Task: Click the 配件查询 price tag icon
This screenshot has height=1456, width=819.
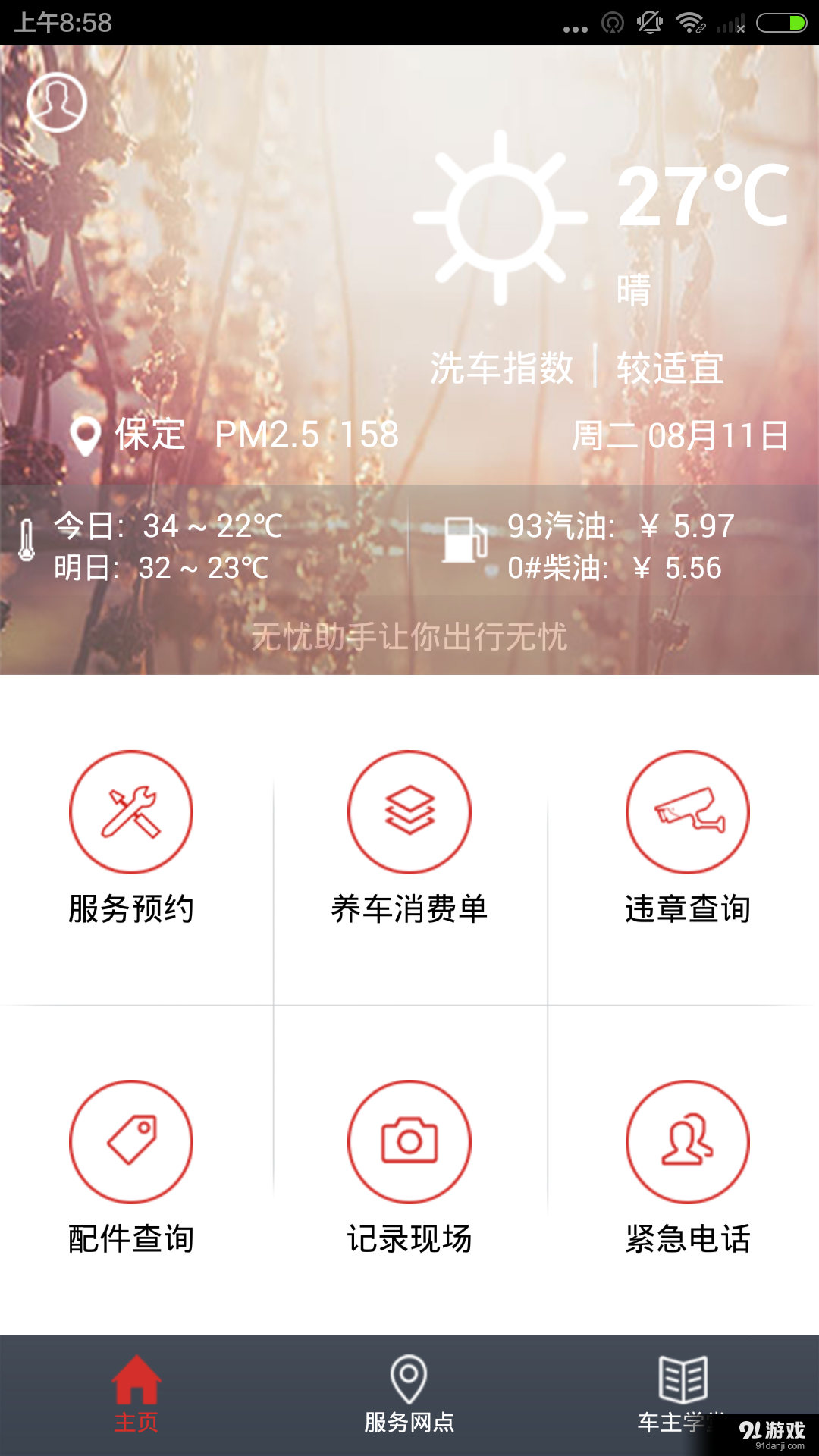Action: 130,1141
